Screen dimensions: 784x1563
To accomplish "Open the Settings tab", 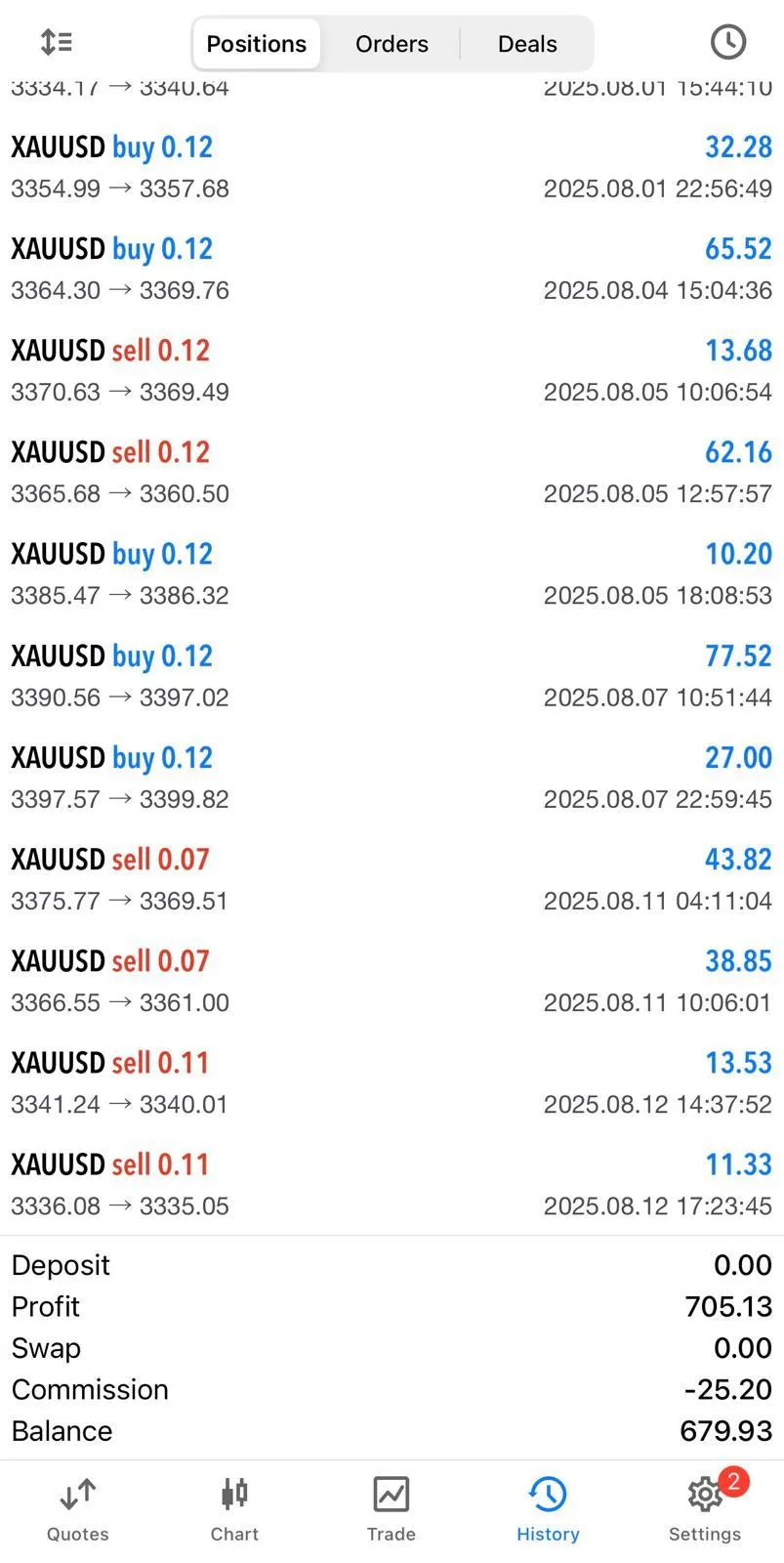I will (x=704, y=1508).
